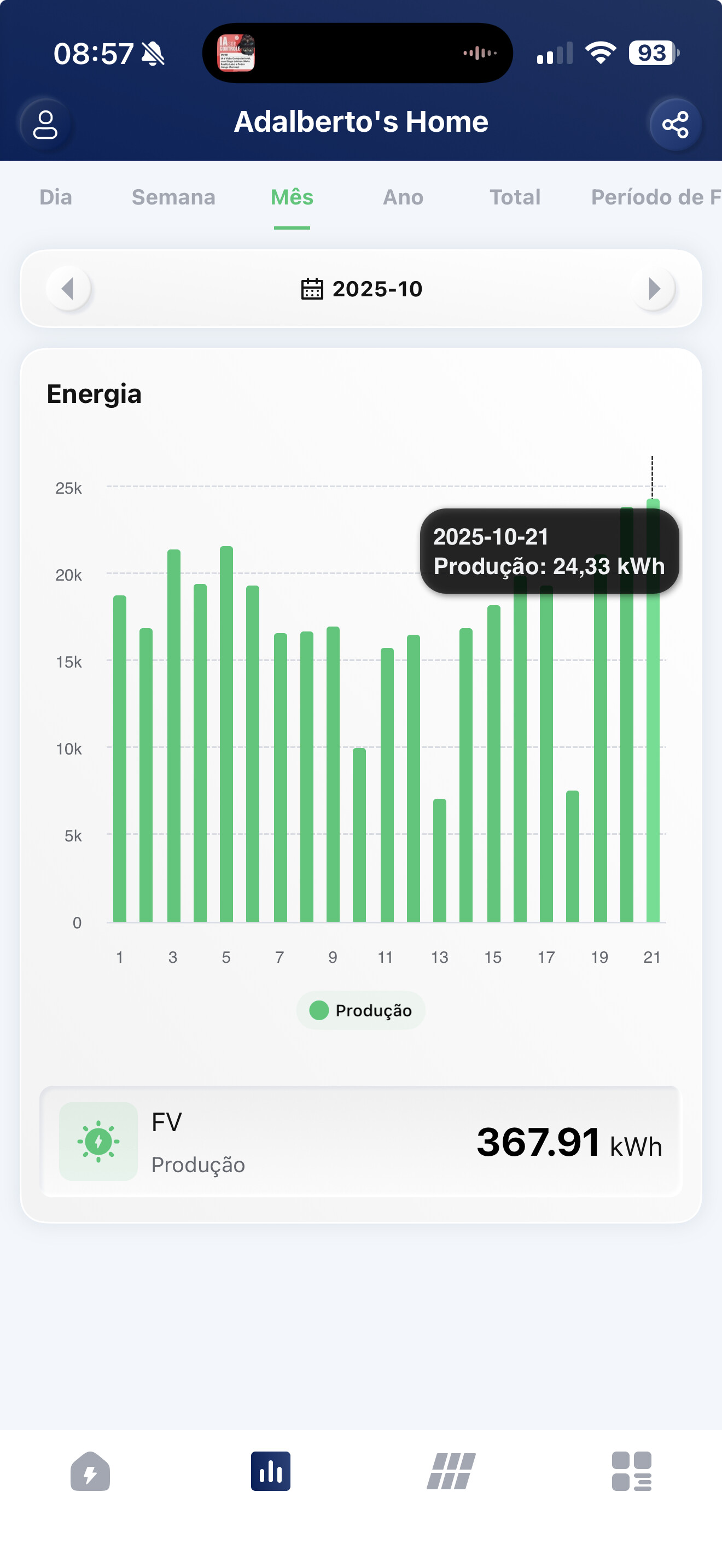722x1568 pixels.
Task: Tap the FV Produção card
Action: (361, 1142)
